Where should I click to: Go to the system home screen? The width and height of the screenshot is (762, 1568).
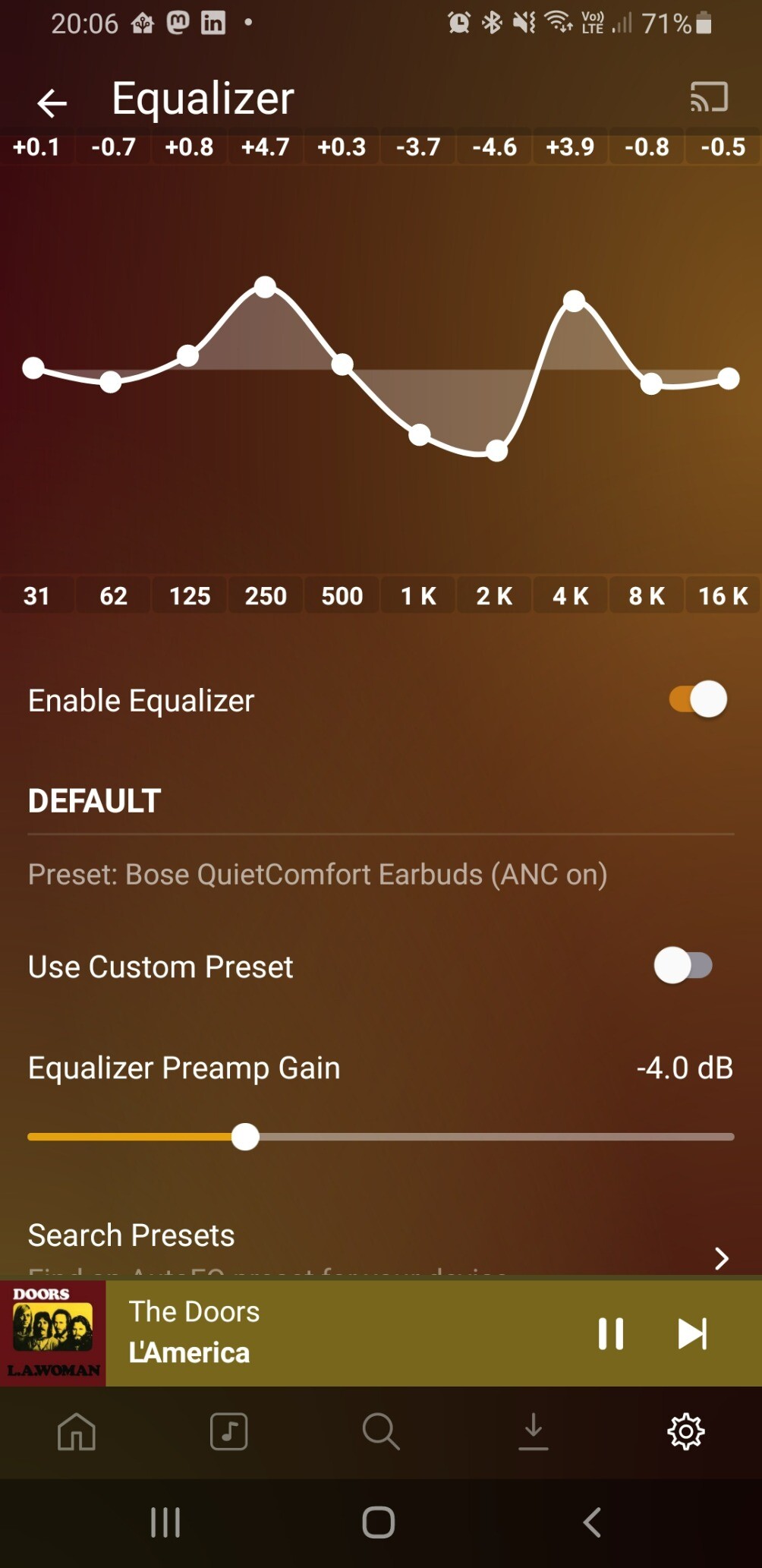[x=379, y=1522]
